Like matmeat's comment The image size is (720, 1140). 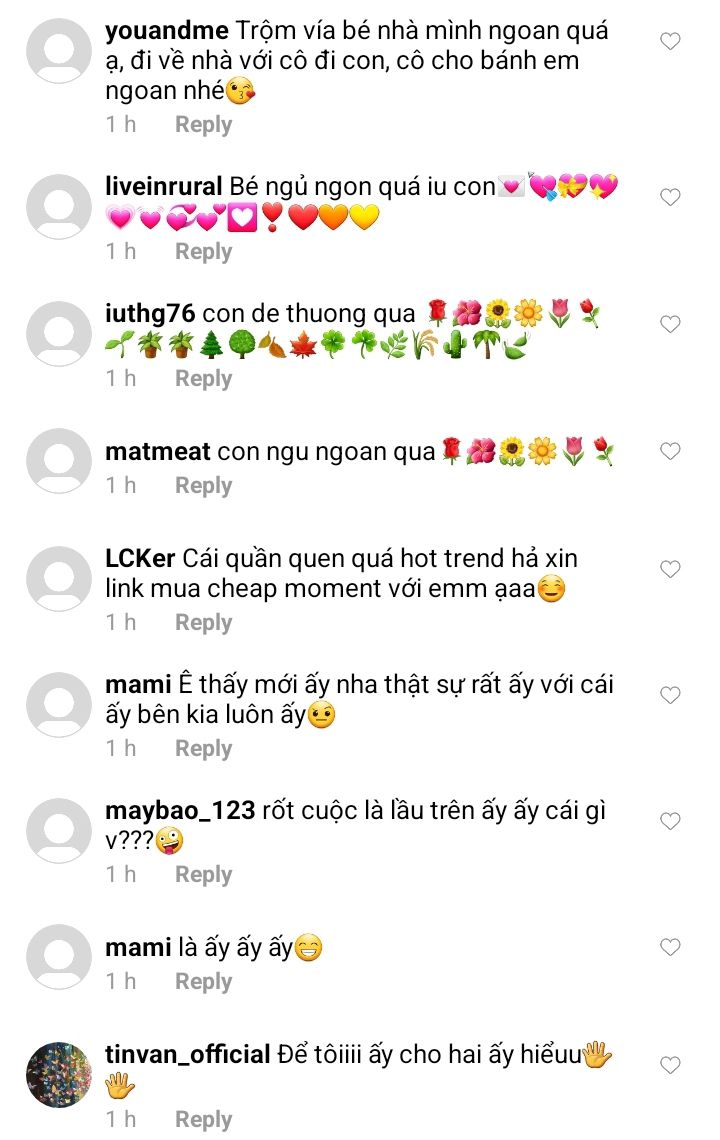pyautogui.click(x=671, y=452)
